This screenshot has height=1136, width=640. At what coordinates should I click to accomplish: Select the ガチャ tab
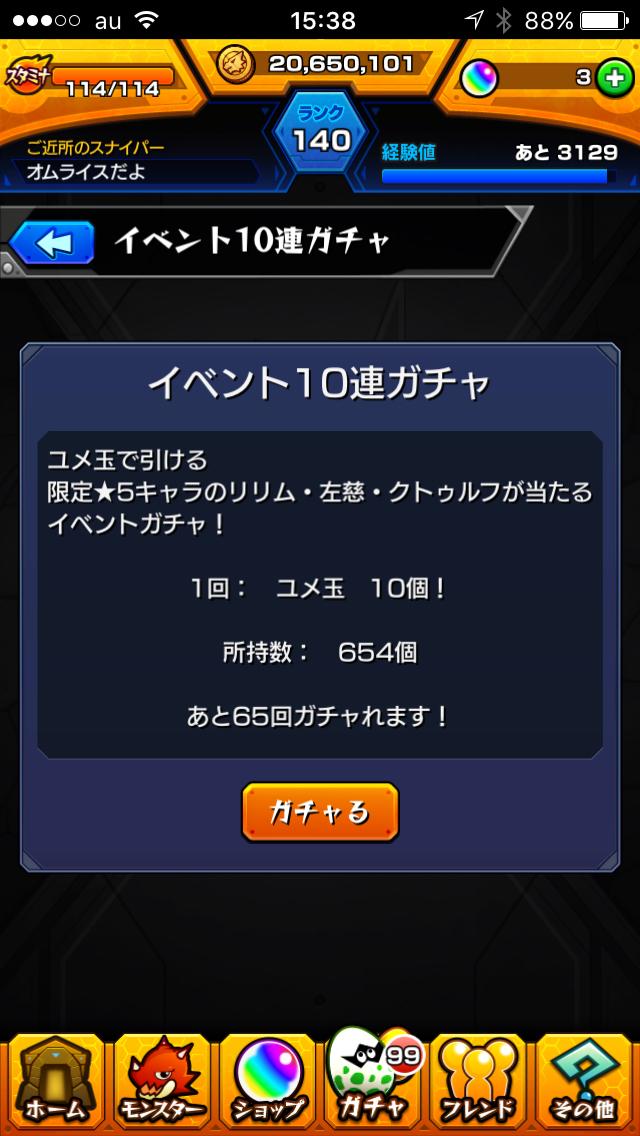373,1082
